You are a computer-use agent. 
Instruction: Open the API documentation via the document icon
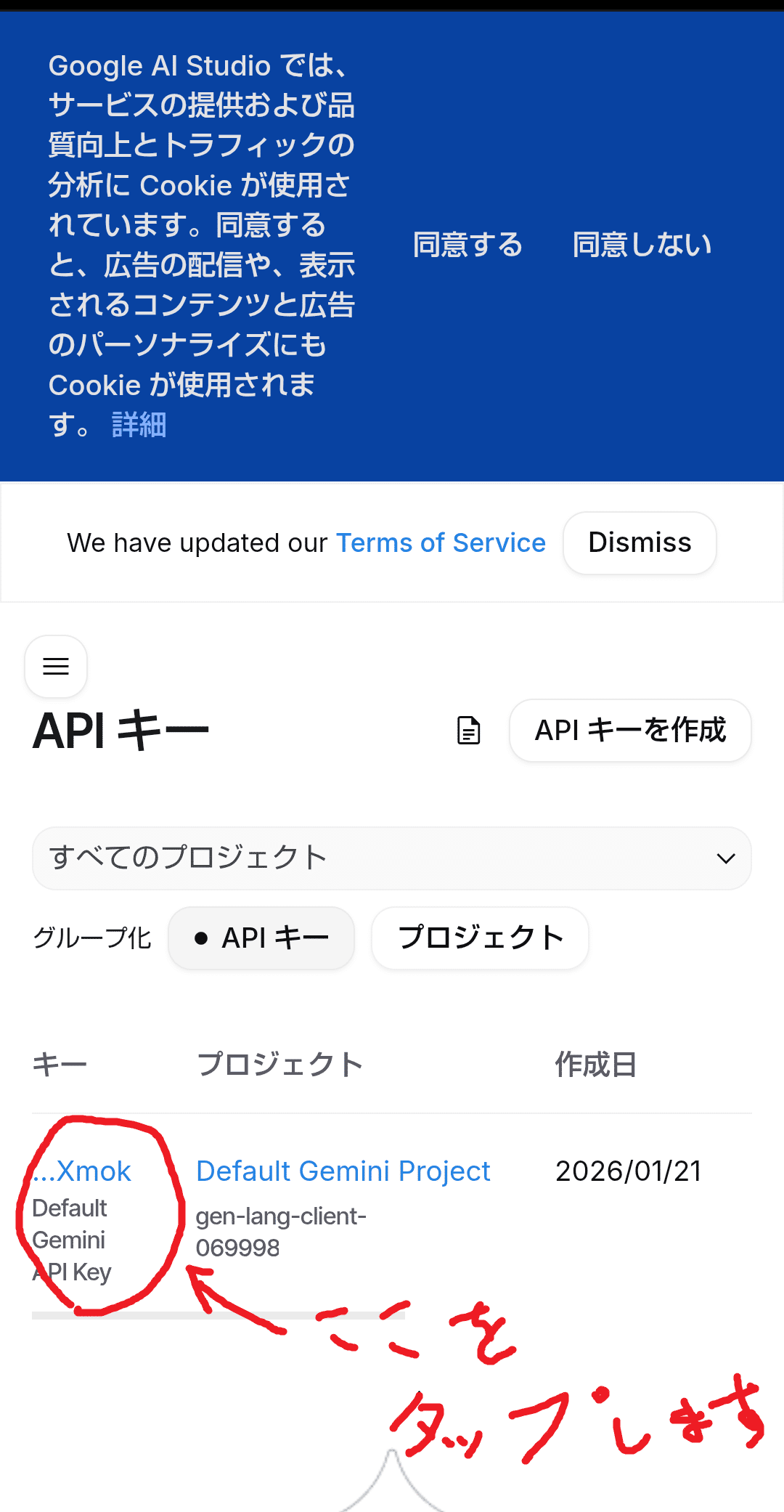tap(467, 731)
